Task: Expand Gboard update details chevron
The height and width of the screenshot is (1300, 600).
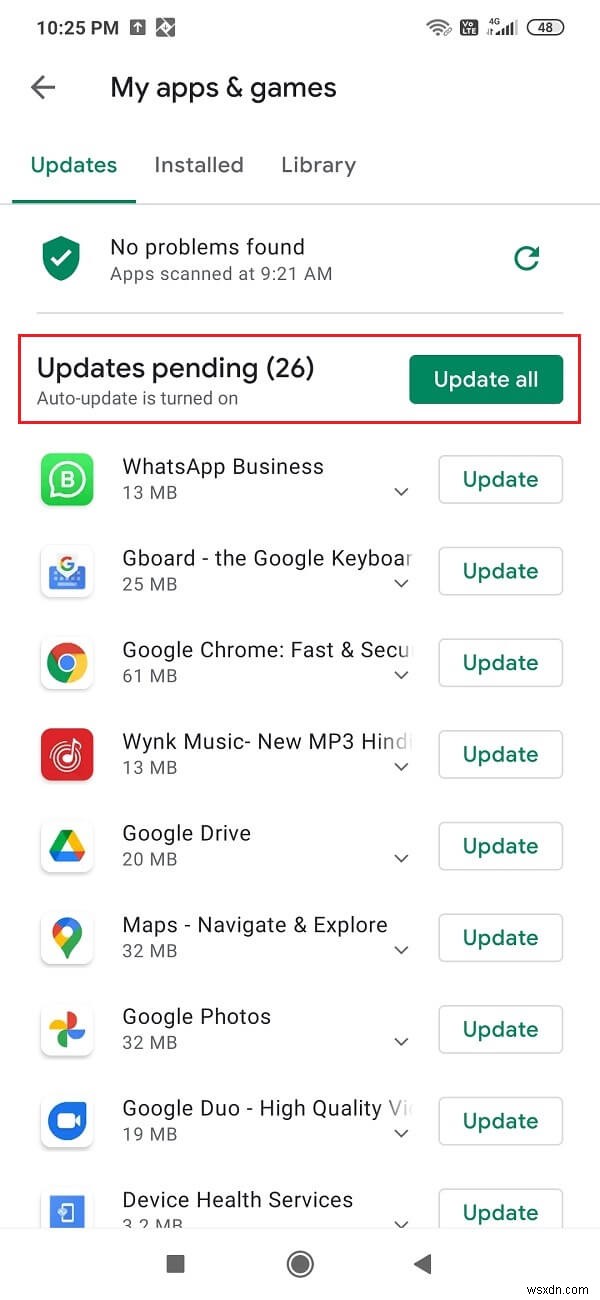Action: [x=401, y=584]
